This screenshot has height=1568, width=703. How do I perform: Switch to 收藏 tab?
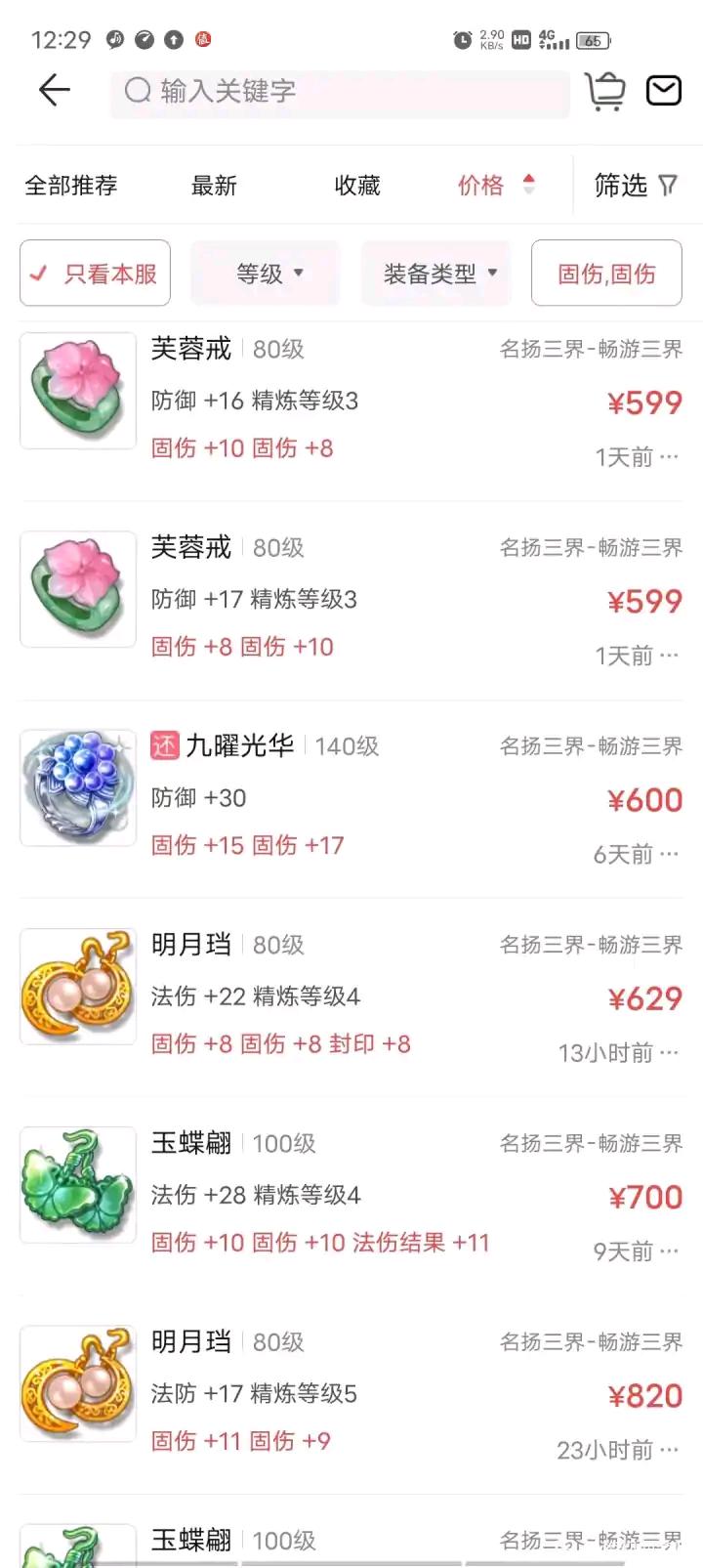pos(357,186)
